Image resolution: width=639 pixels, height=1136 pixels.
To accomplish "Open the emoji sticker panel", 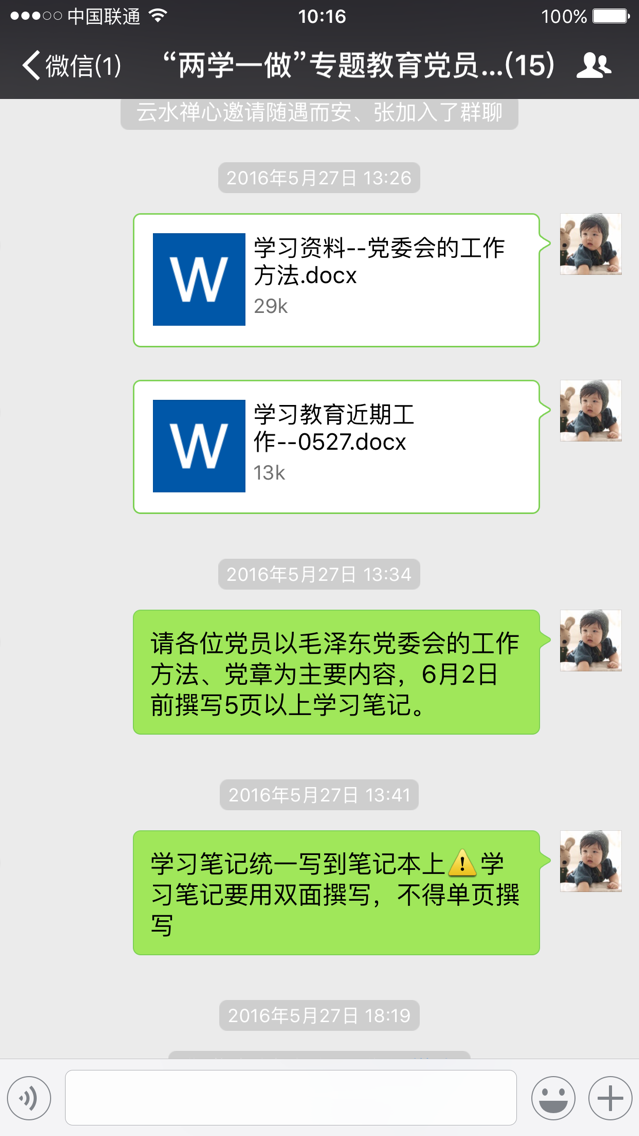I will [553, 1098].
